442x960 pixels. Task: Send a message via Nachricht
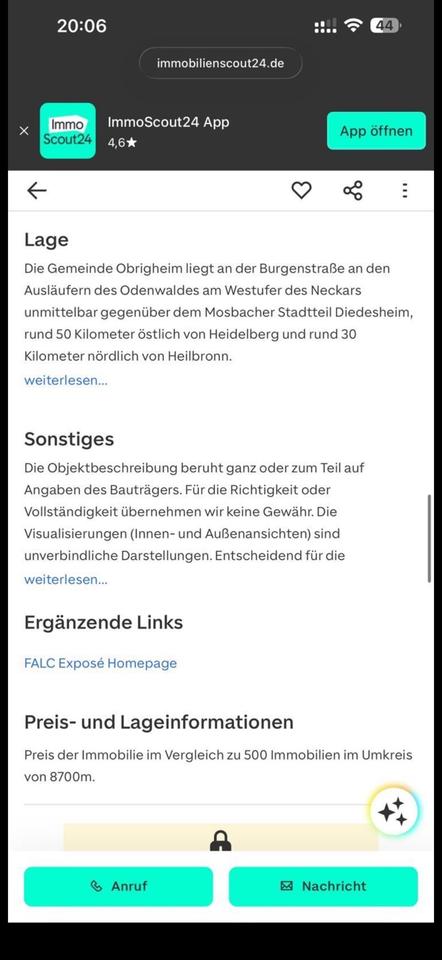pyautogui.click(x=323, y=886)
